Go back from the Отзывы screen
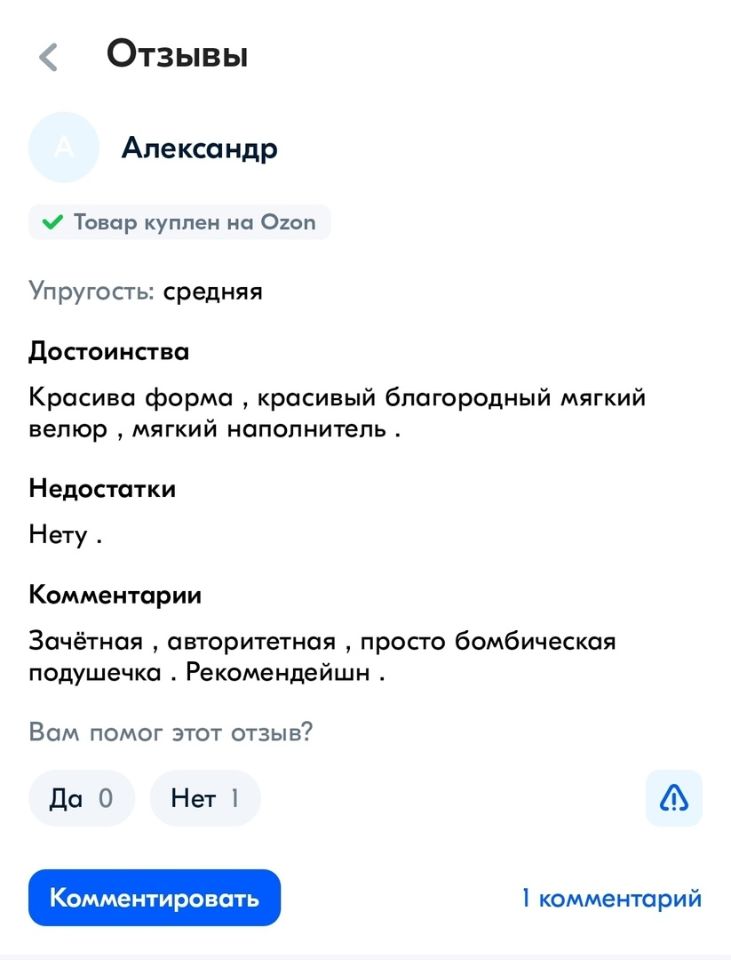 pos(48,57)
